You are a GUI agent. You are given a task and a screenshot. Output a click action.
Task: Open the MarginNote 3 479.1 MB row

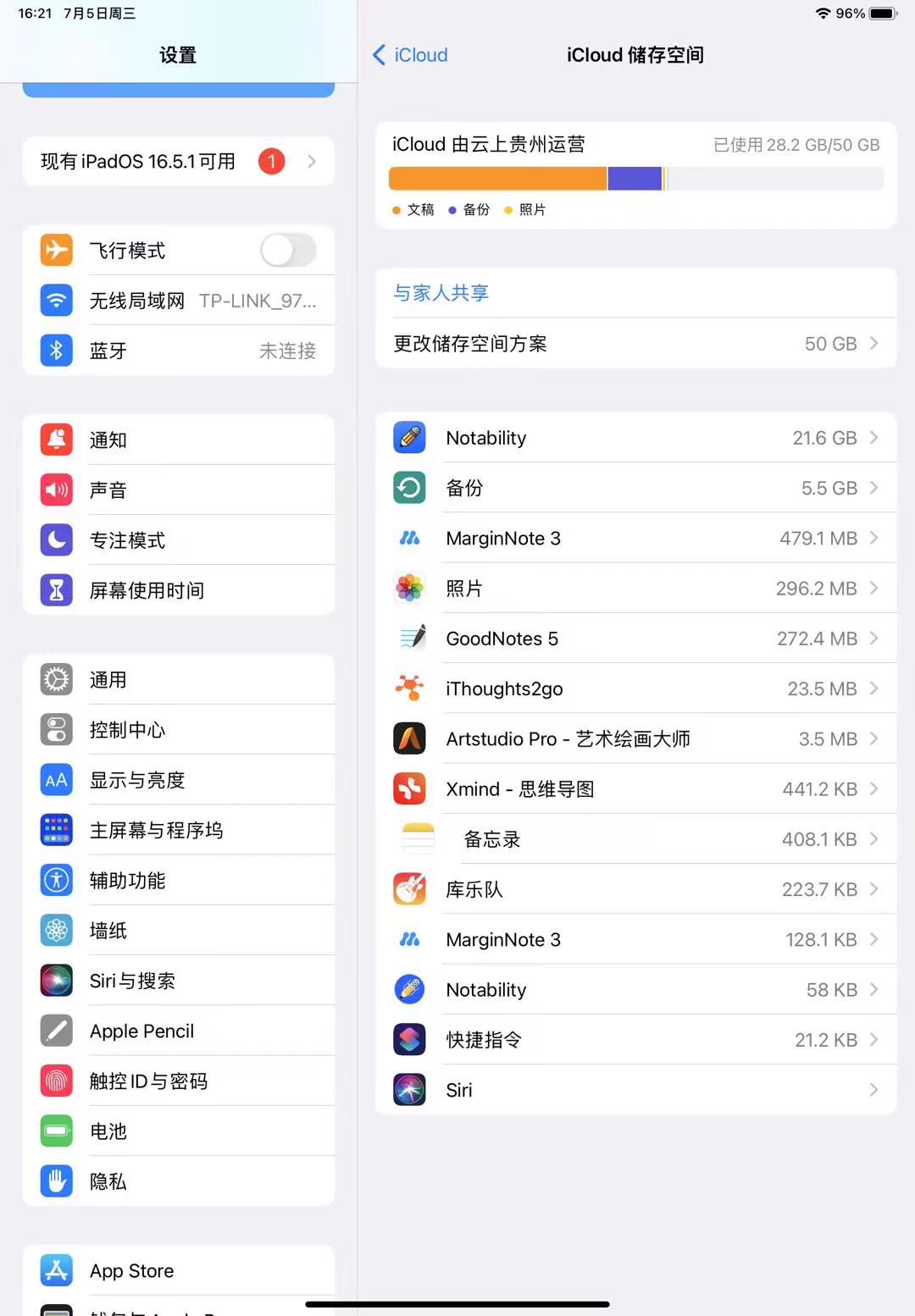(635, 539)
